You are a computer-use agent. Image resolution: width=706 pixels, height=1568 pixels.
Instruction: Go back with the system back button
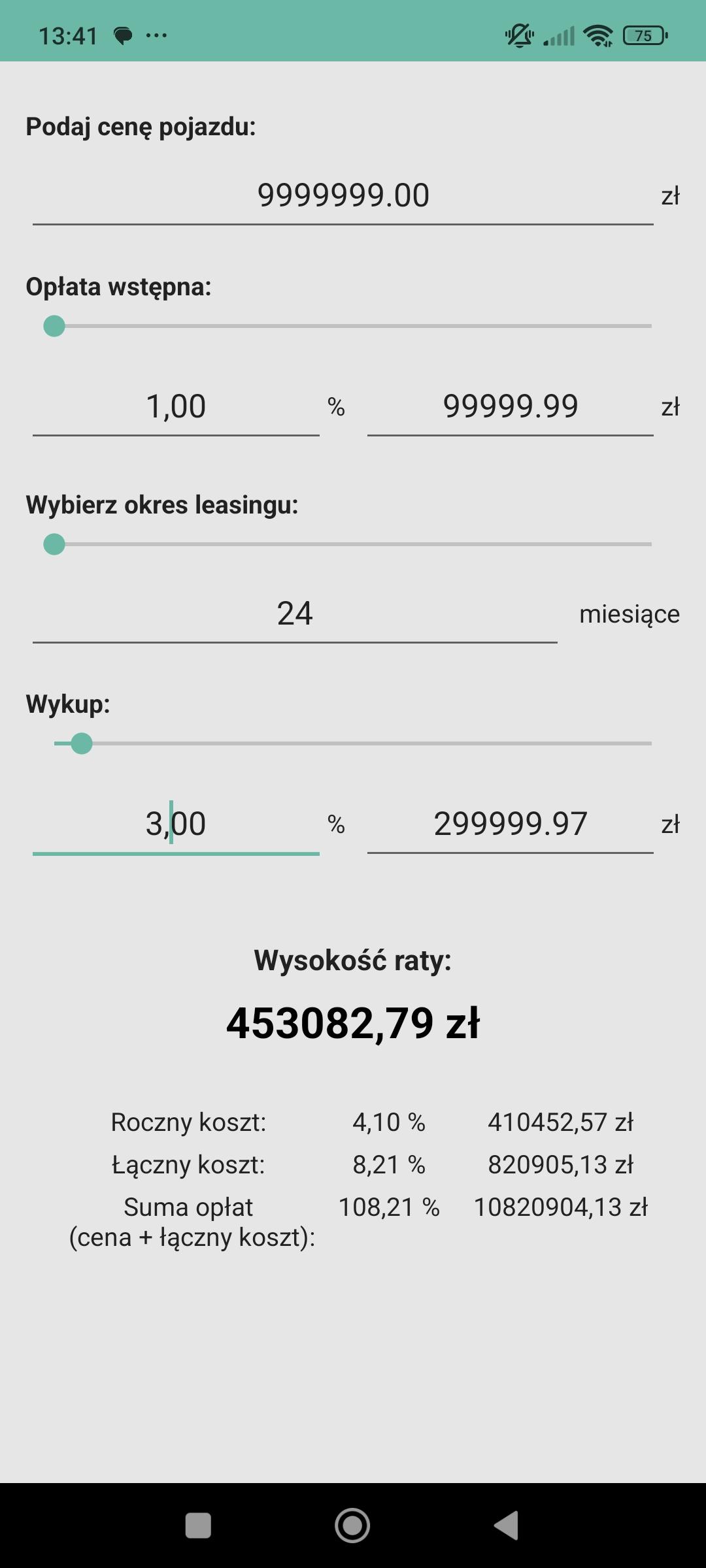[x=507, y=1526]
